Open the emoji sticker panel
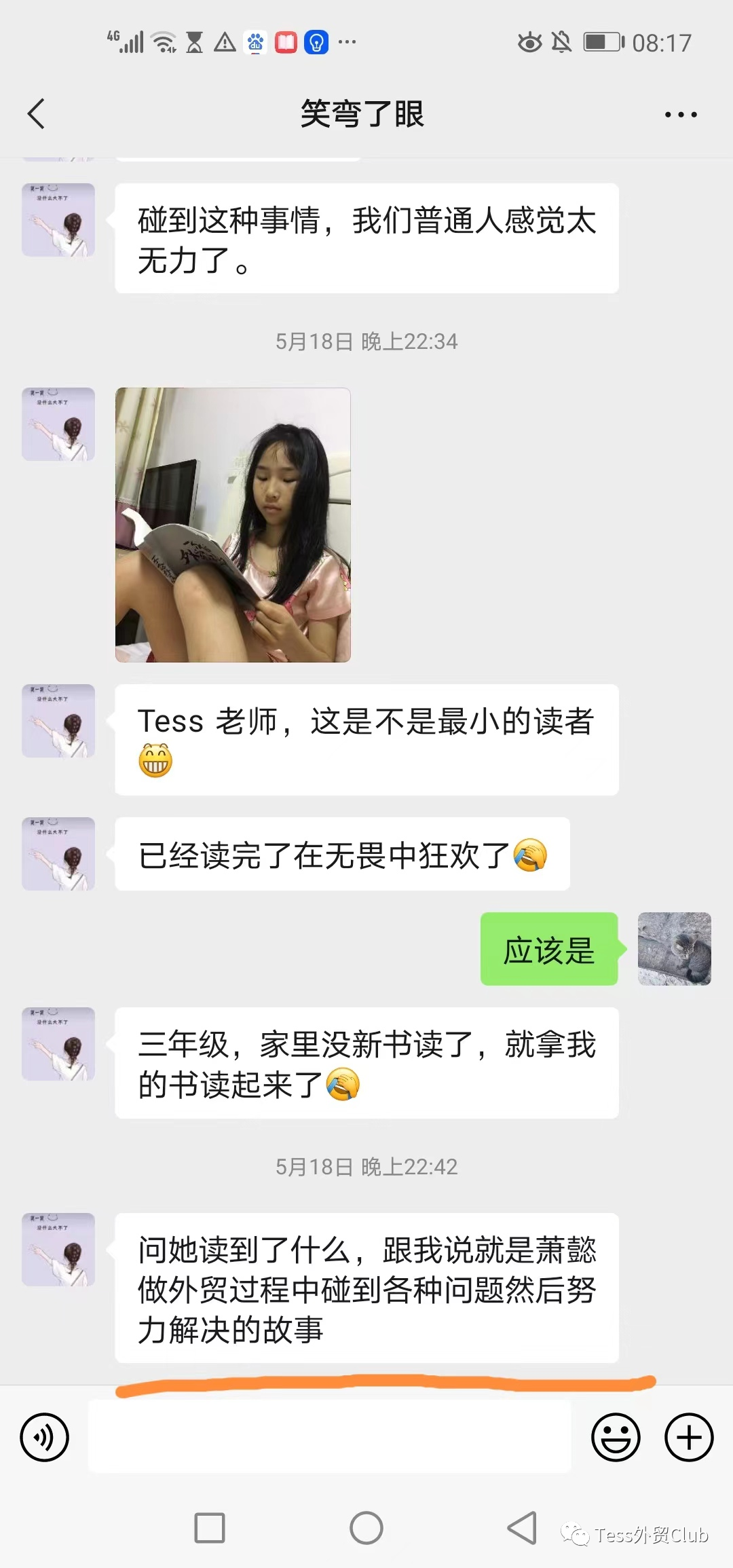 coord(616,1437)
